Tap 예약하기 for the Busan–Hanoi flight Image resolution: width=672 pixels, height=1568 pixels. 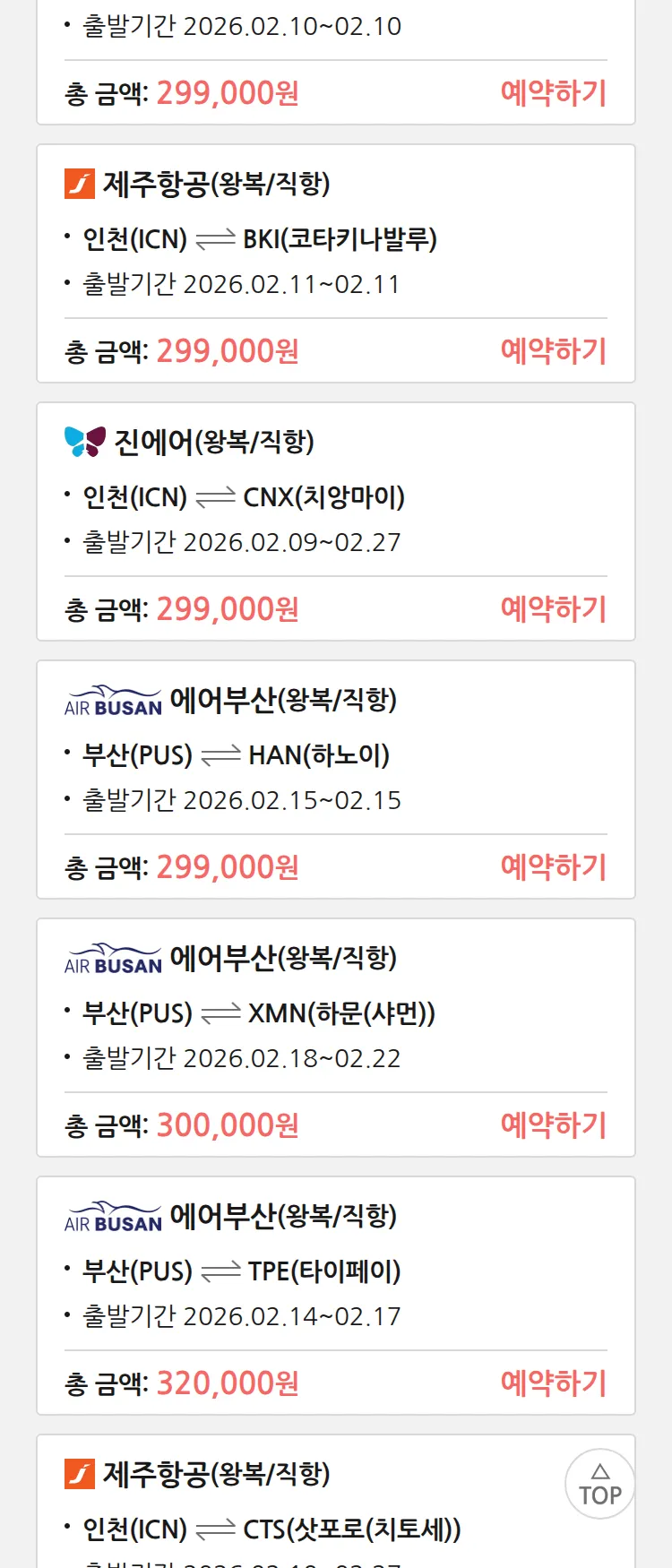point(553,867)
